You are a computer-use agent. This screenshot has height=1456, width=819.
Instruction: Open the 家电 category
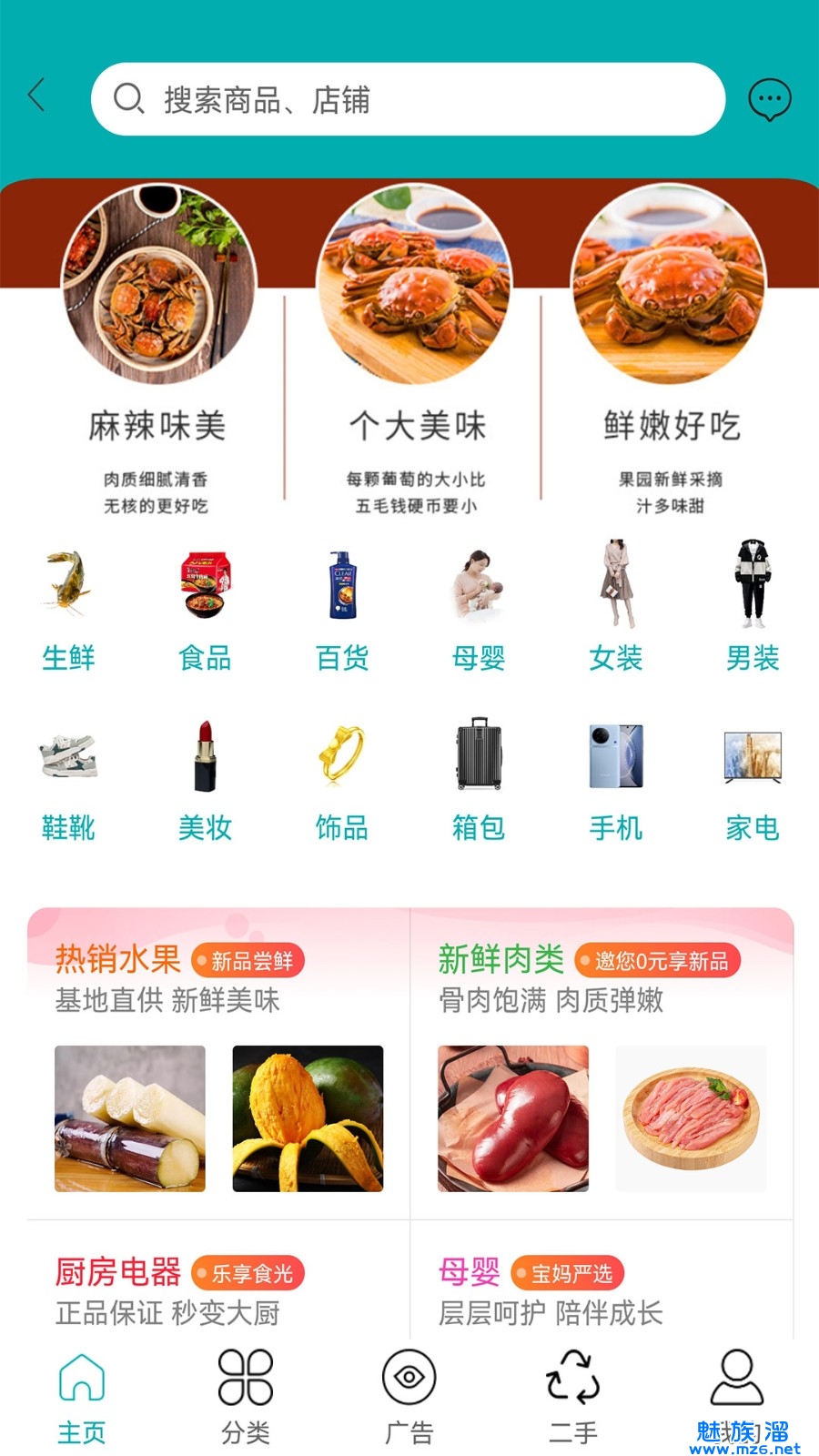[x=753, y=778]
